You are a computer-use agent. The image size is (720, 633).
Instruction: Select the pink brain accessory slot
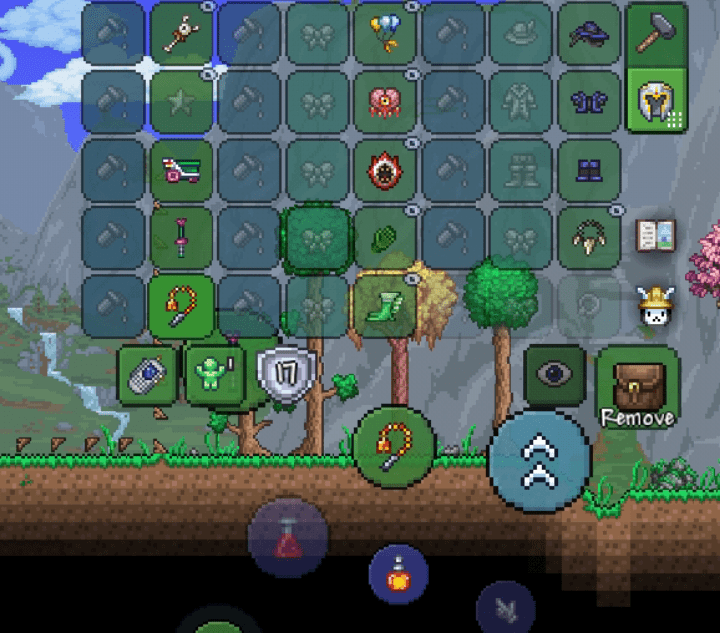click(x=385, y=101)
